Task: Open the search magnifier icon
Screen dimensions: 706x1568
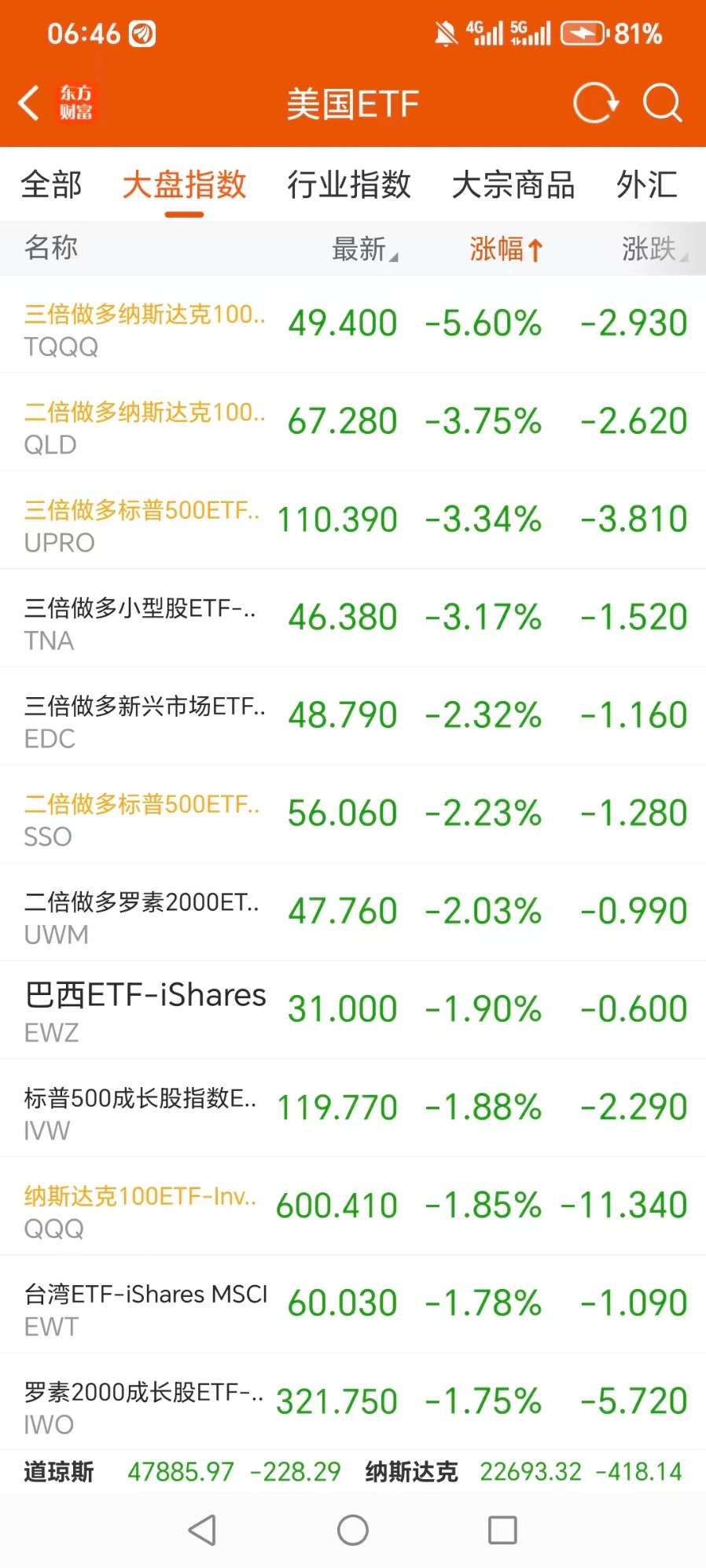Action: [x=662, y=103]
